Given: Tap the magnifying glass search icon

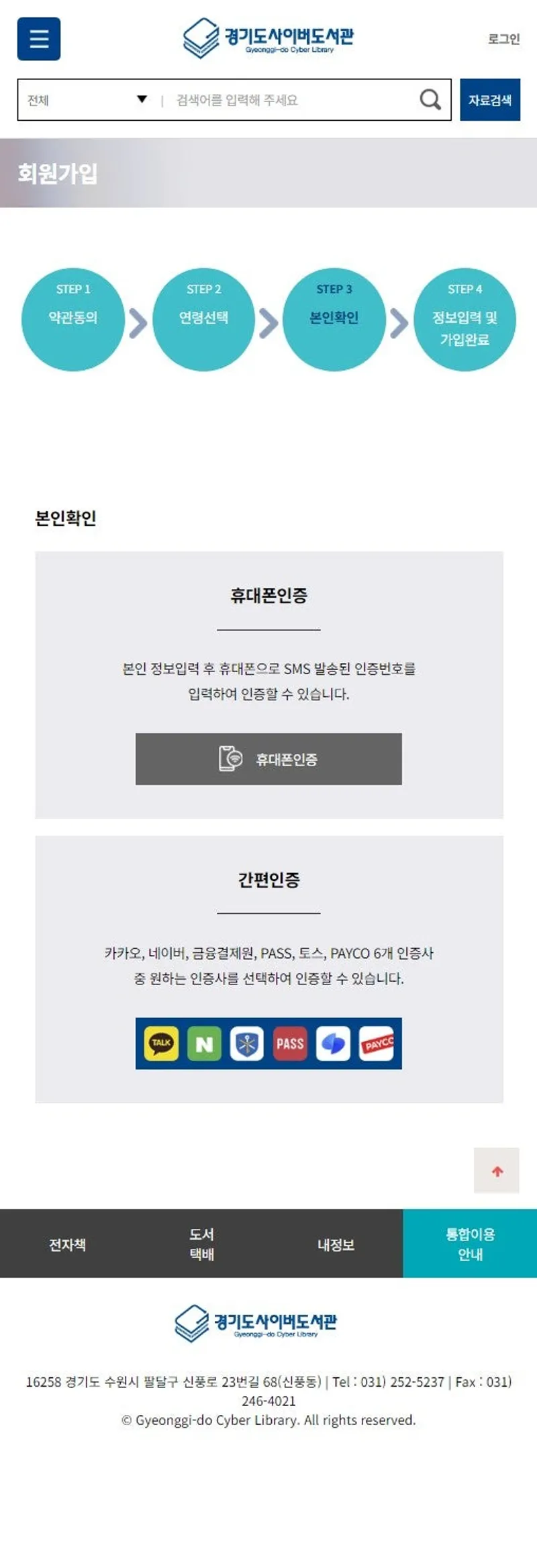Looking at the screenshot, I should 430,100.
